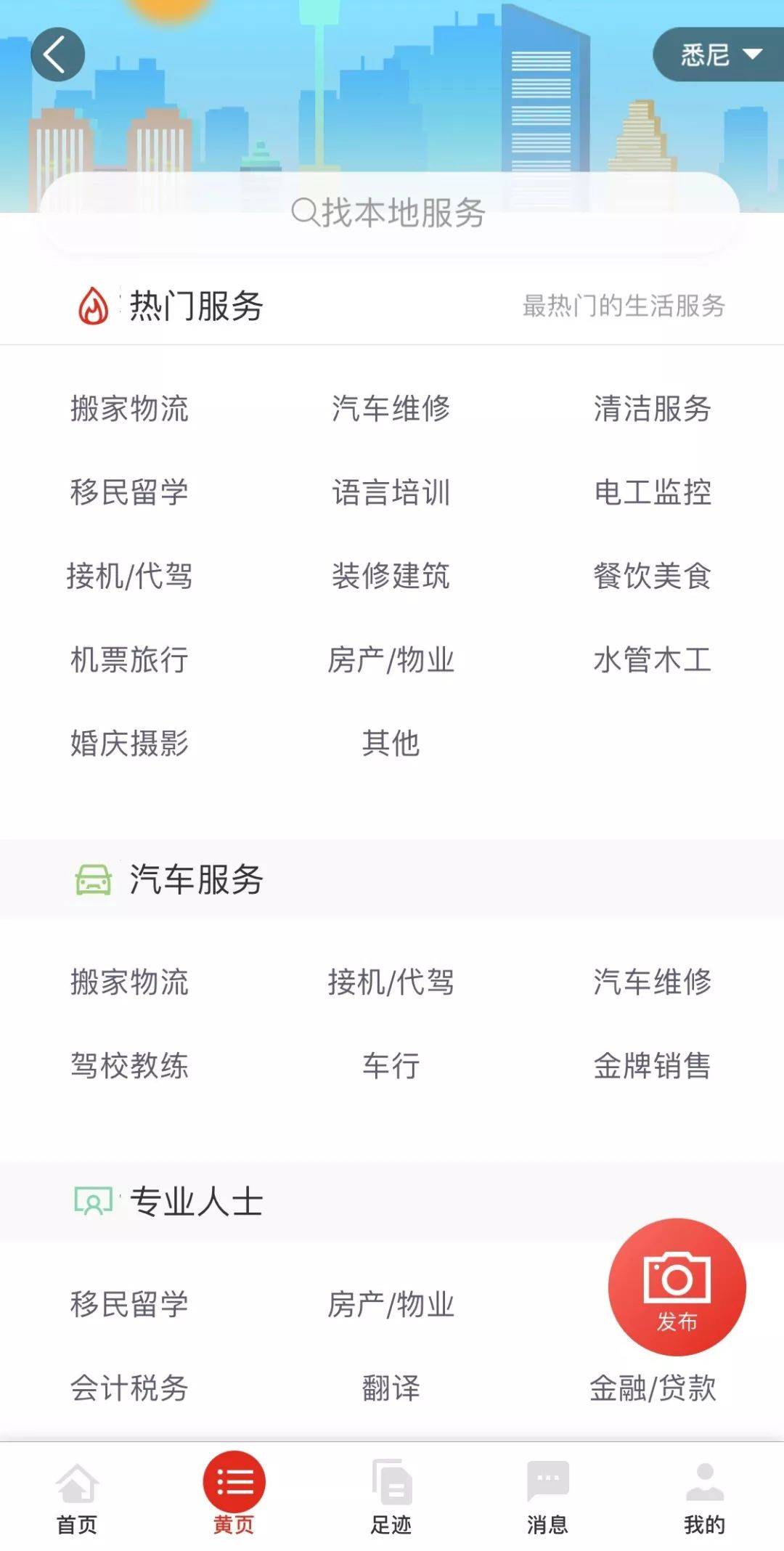
Task: Go back using the top-left arrow
Action: point(57,54)
